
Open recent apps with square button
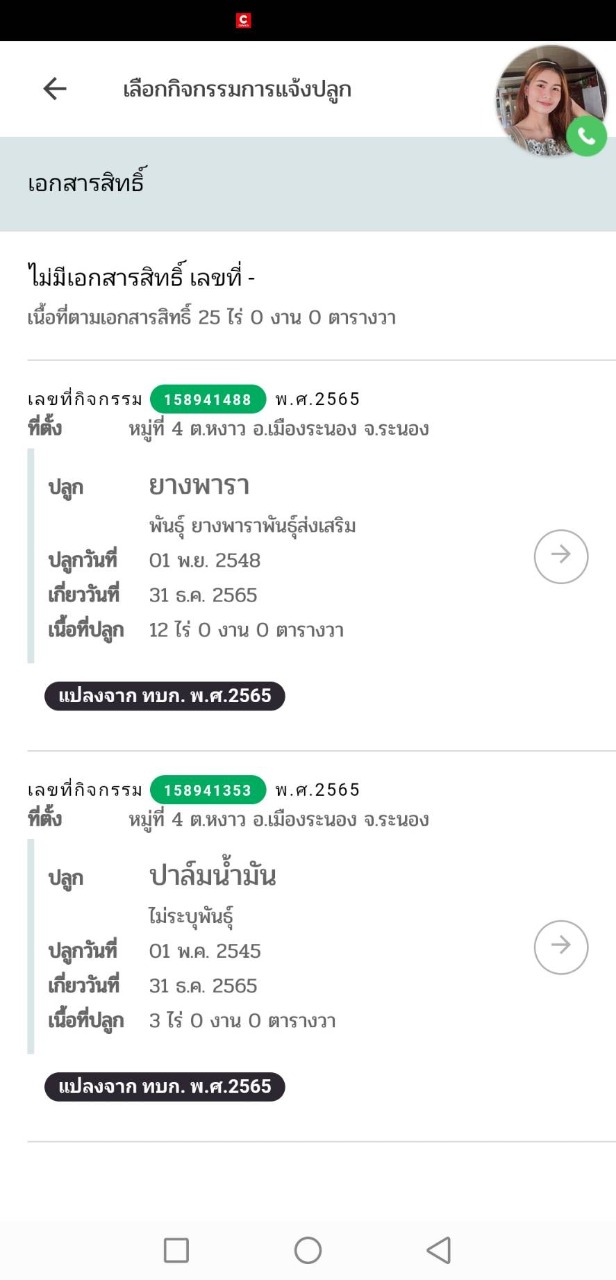click(176, 1250)
